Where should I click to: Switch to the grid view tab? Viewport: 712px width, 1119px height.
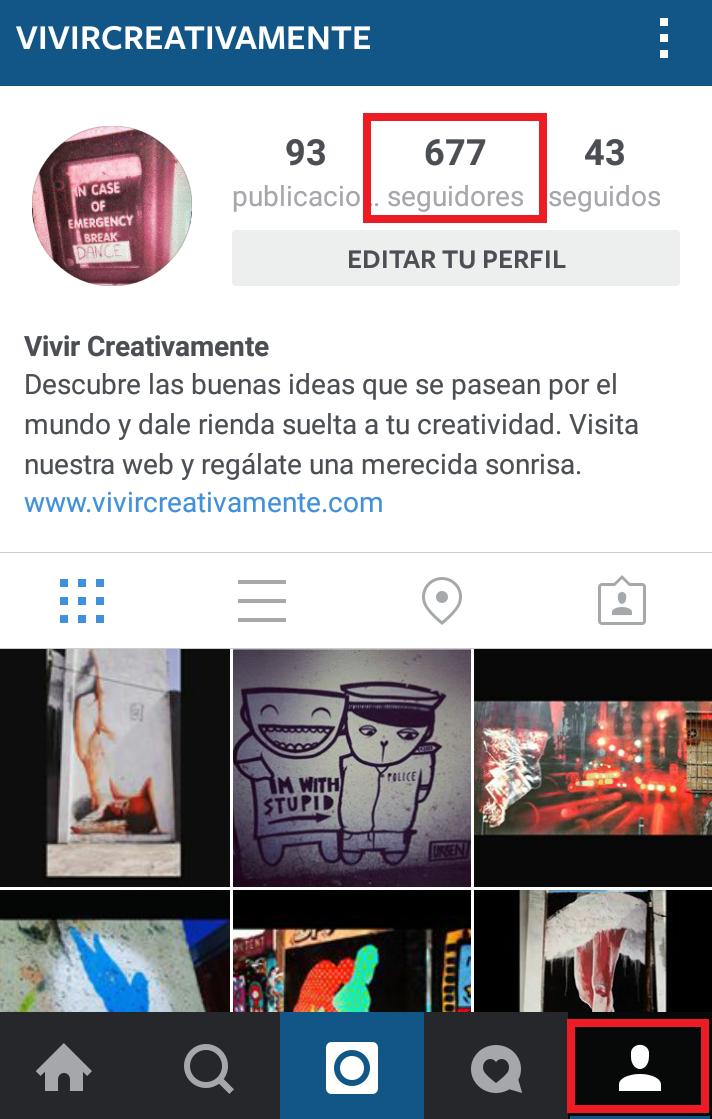[x=82, y=601]
